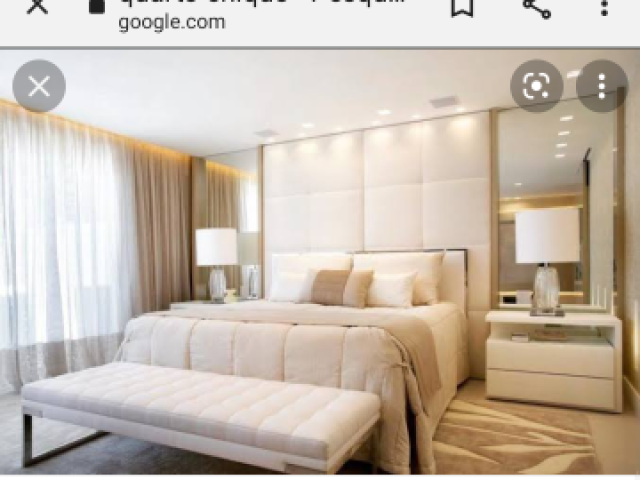Open the image viewer options menu
This screenshot has height=480, width=640.
click(x=602, y=86)
